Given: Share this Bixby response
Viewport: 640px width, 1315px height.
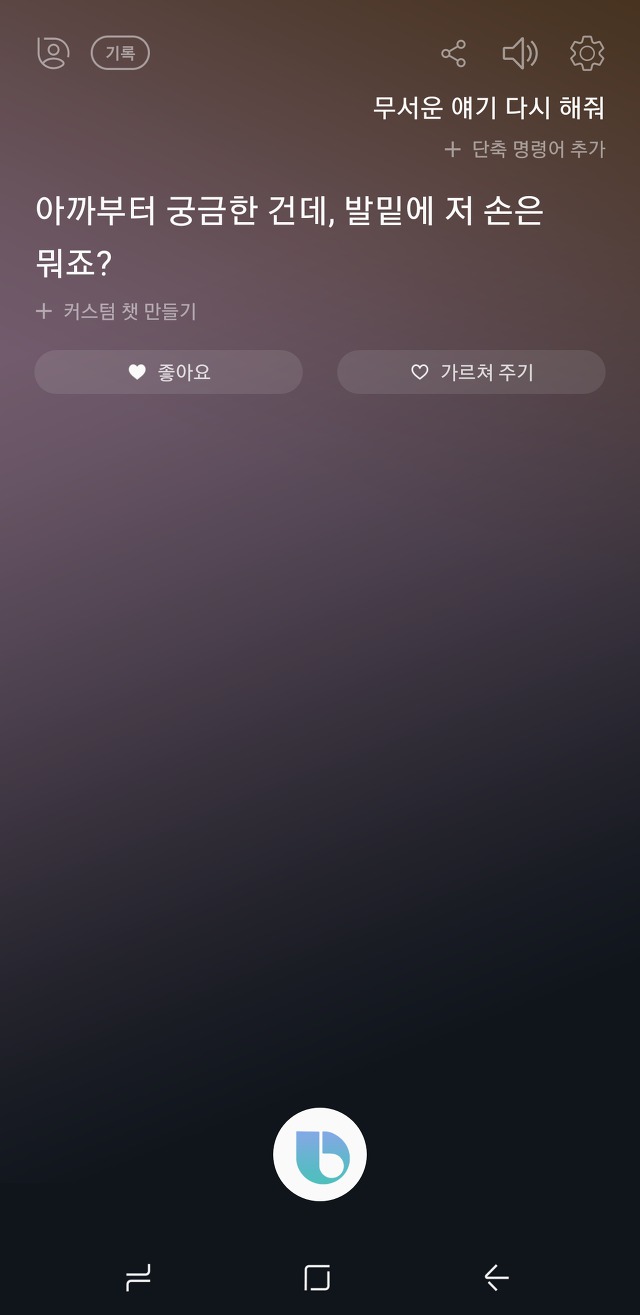Looking at the screenshot, I should [x=454, y=54].
